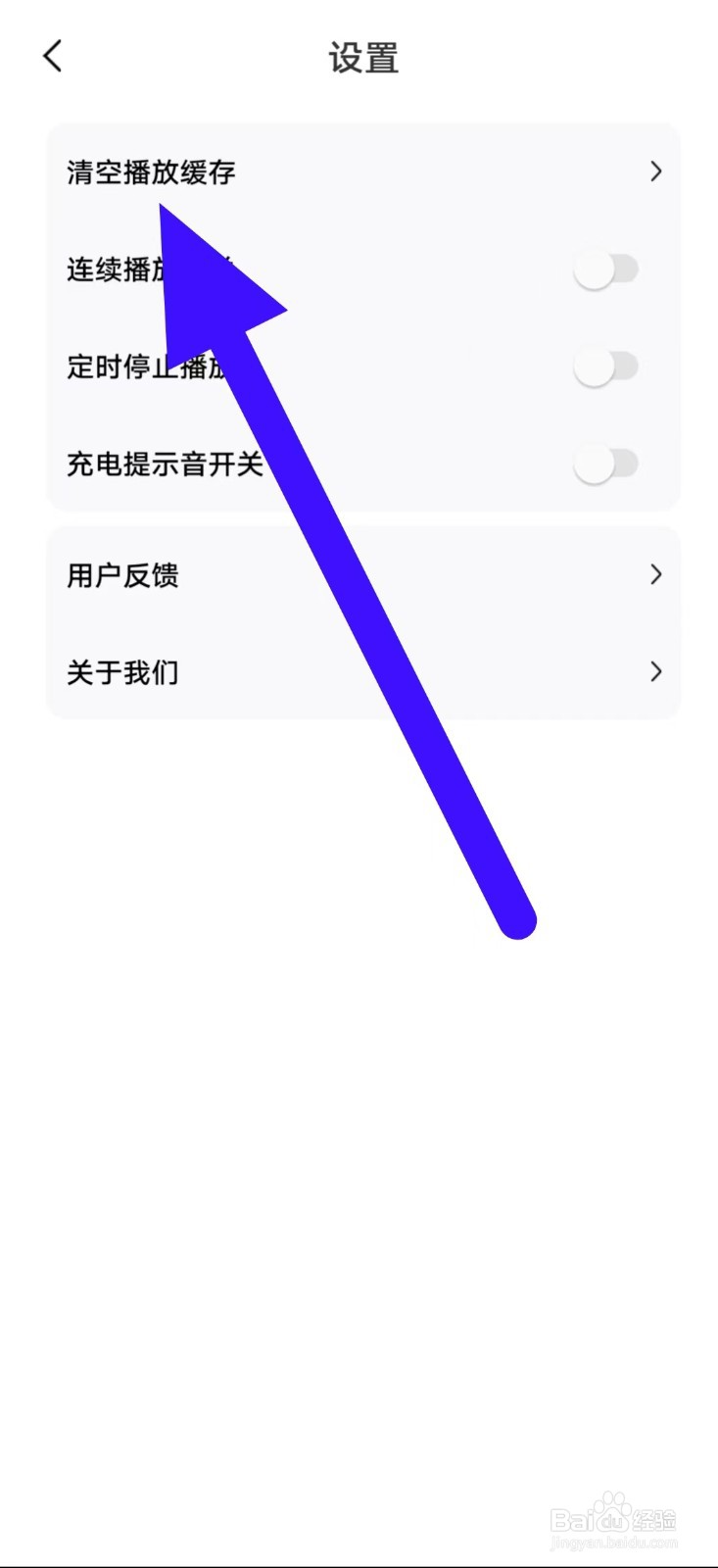Click the chevron next to 关于我们
This screenshot has width=718, height=1568.
tap(655, 672)
